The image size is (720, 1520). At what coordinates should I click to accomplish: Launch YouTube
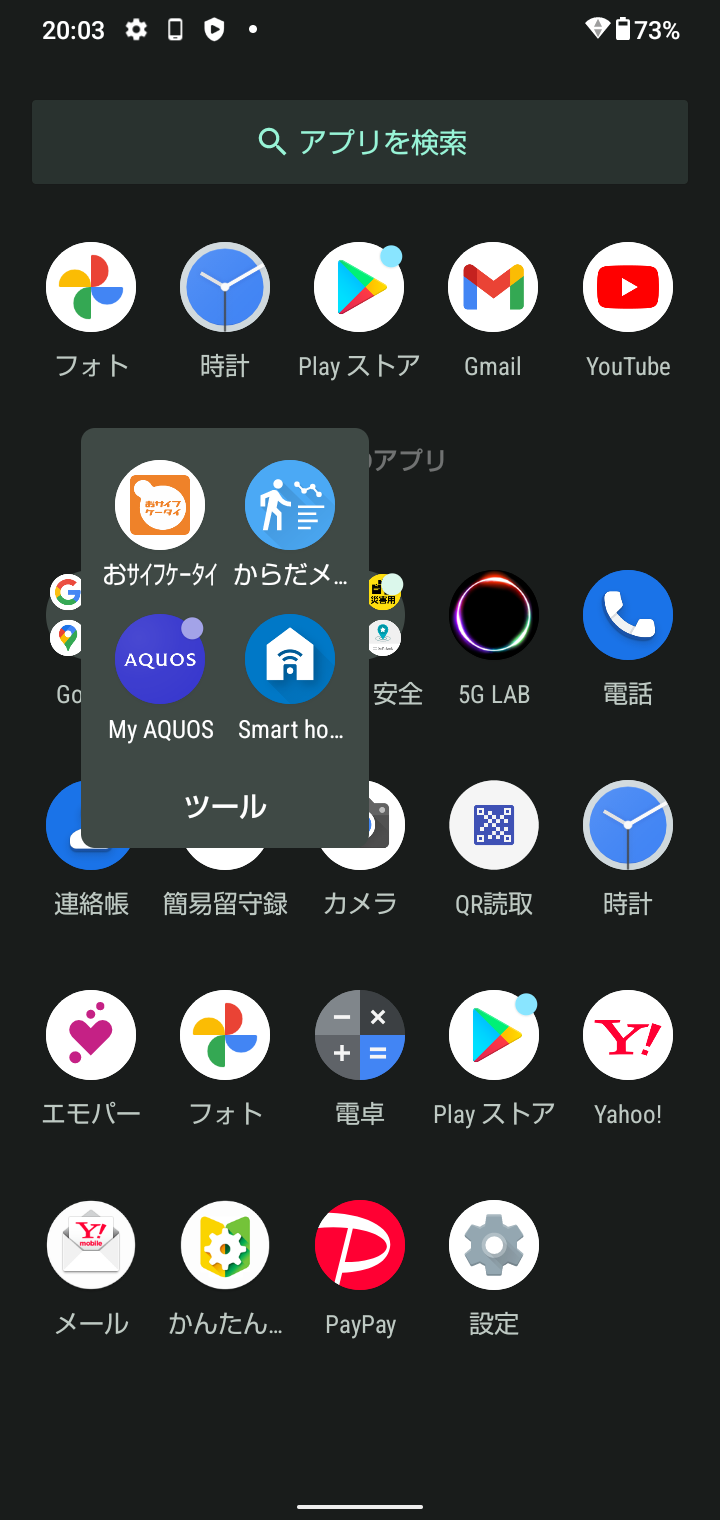coord(628,288)
